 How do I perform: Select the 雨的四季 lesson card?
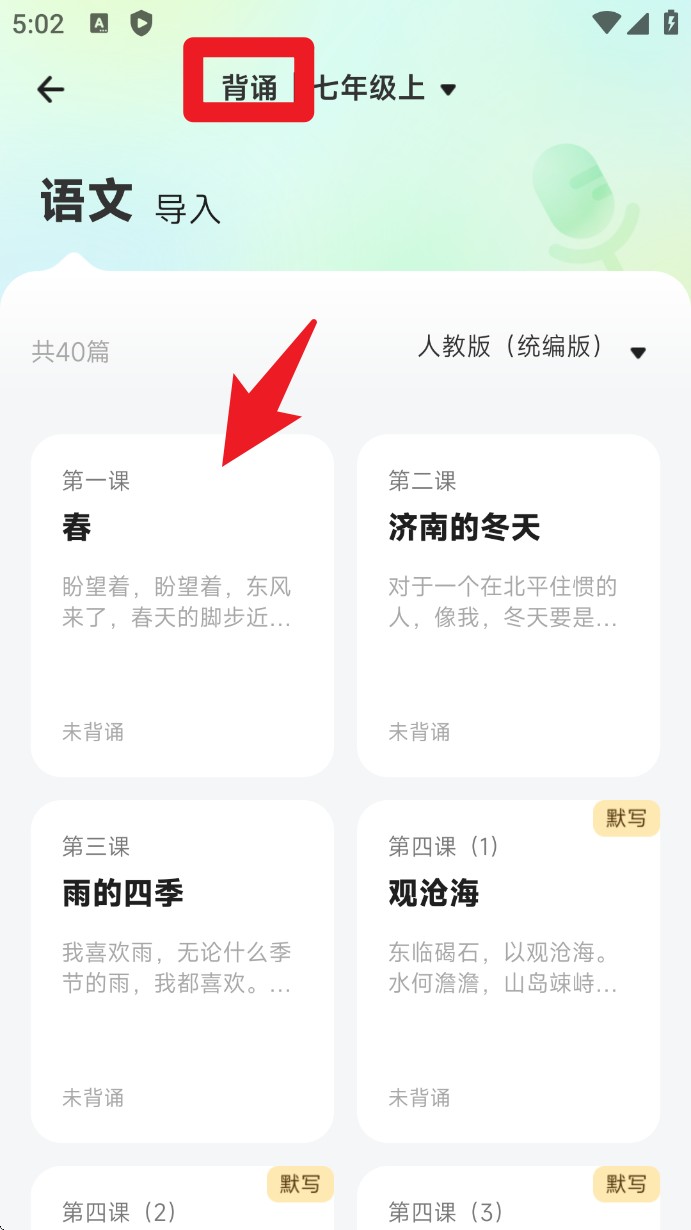(182, 970)
